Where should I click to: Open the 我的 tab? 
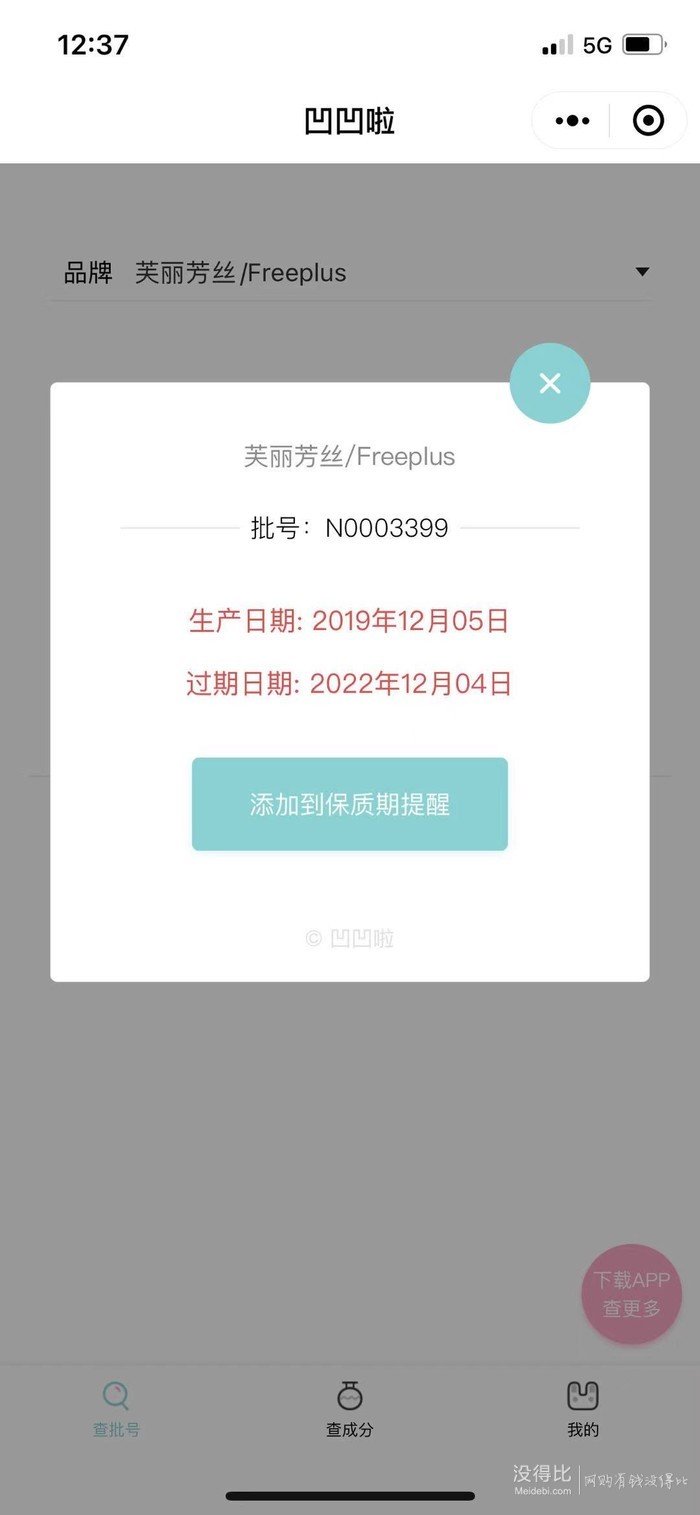[583, 1409]
